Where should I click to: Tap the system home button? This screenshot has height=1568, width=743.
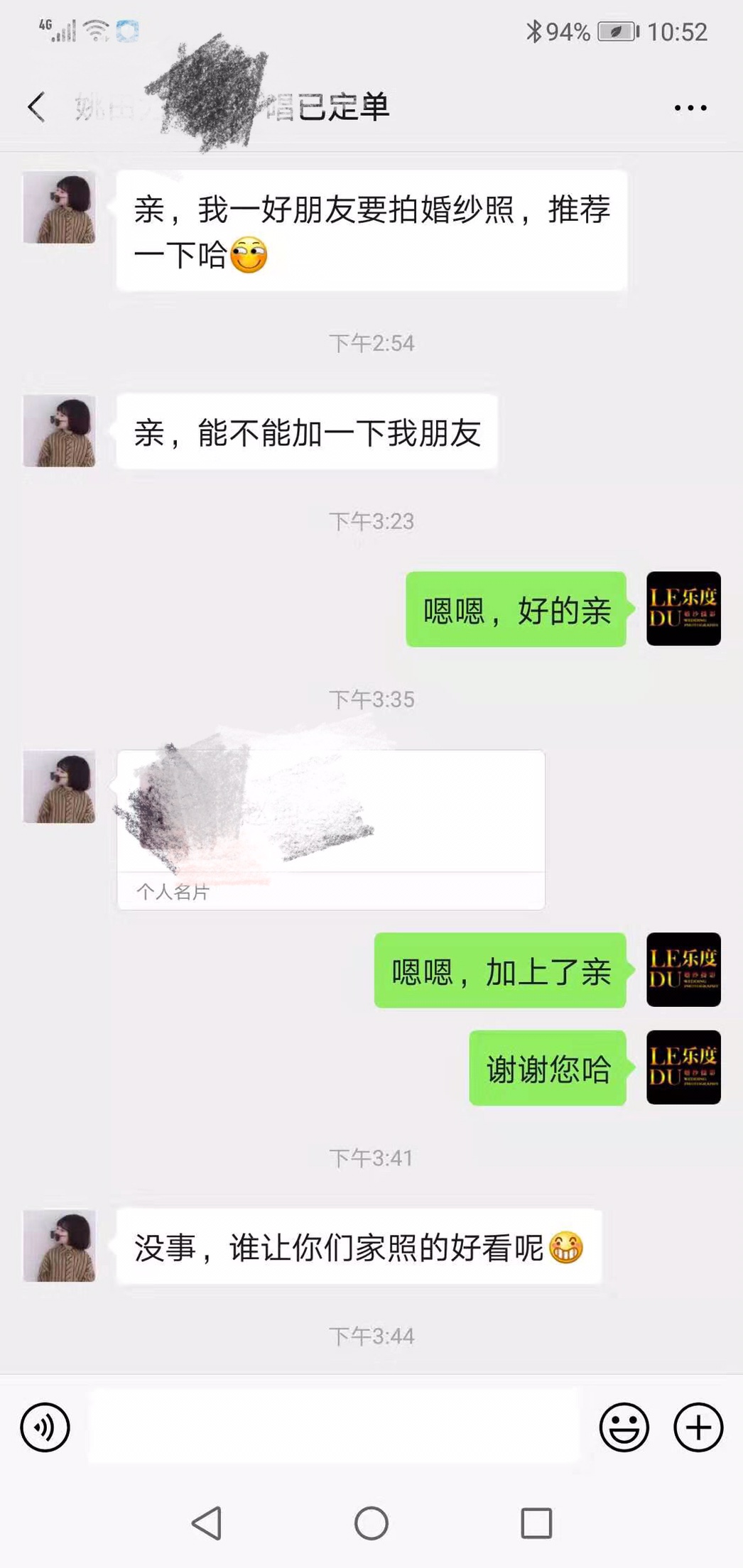click(371, 1523)
